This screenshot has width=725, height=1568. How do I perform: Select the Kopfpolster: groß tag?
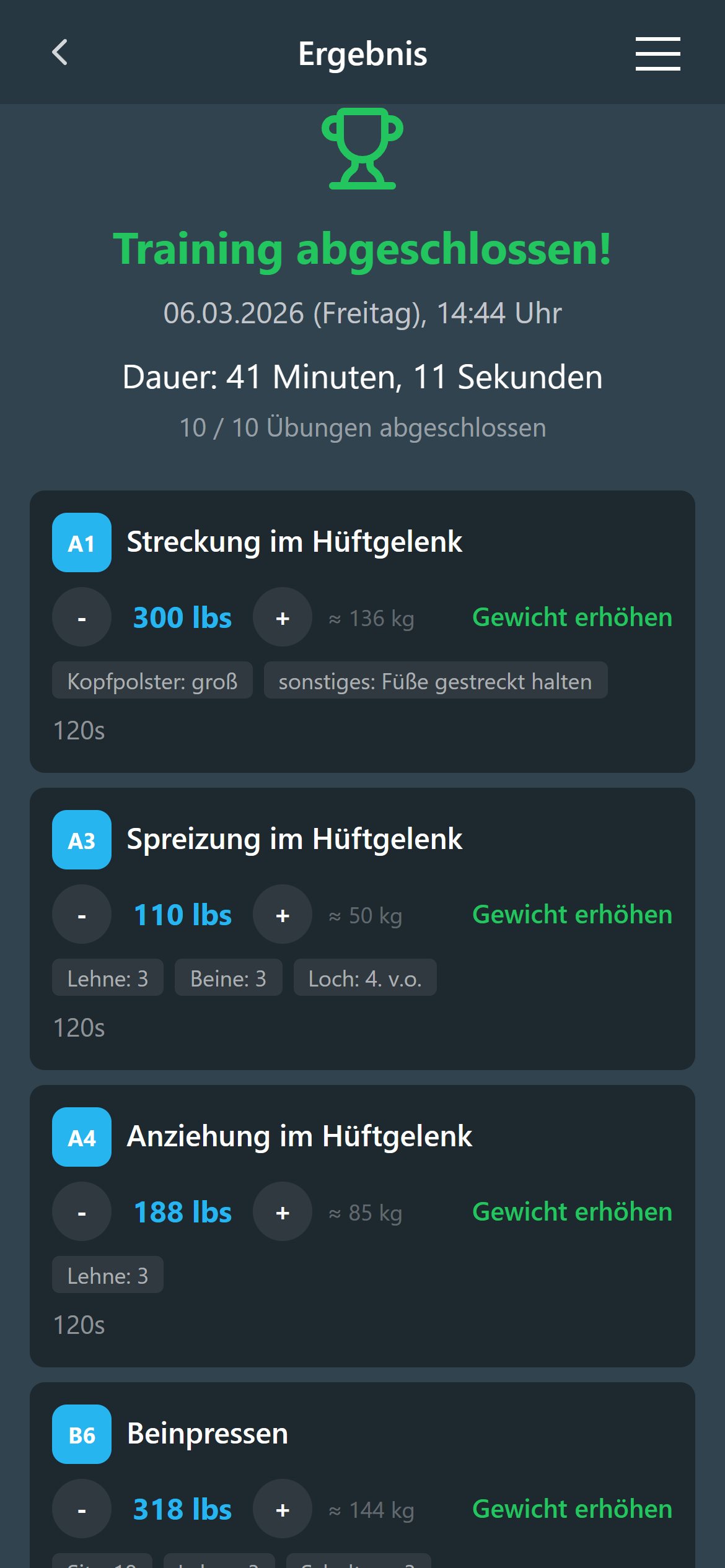coord(152,681)
